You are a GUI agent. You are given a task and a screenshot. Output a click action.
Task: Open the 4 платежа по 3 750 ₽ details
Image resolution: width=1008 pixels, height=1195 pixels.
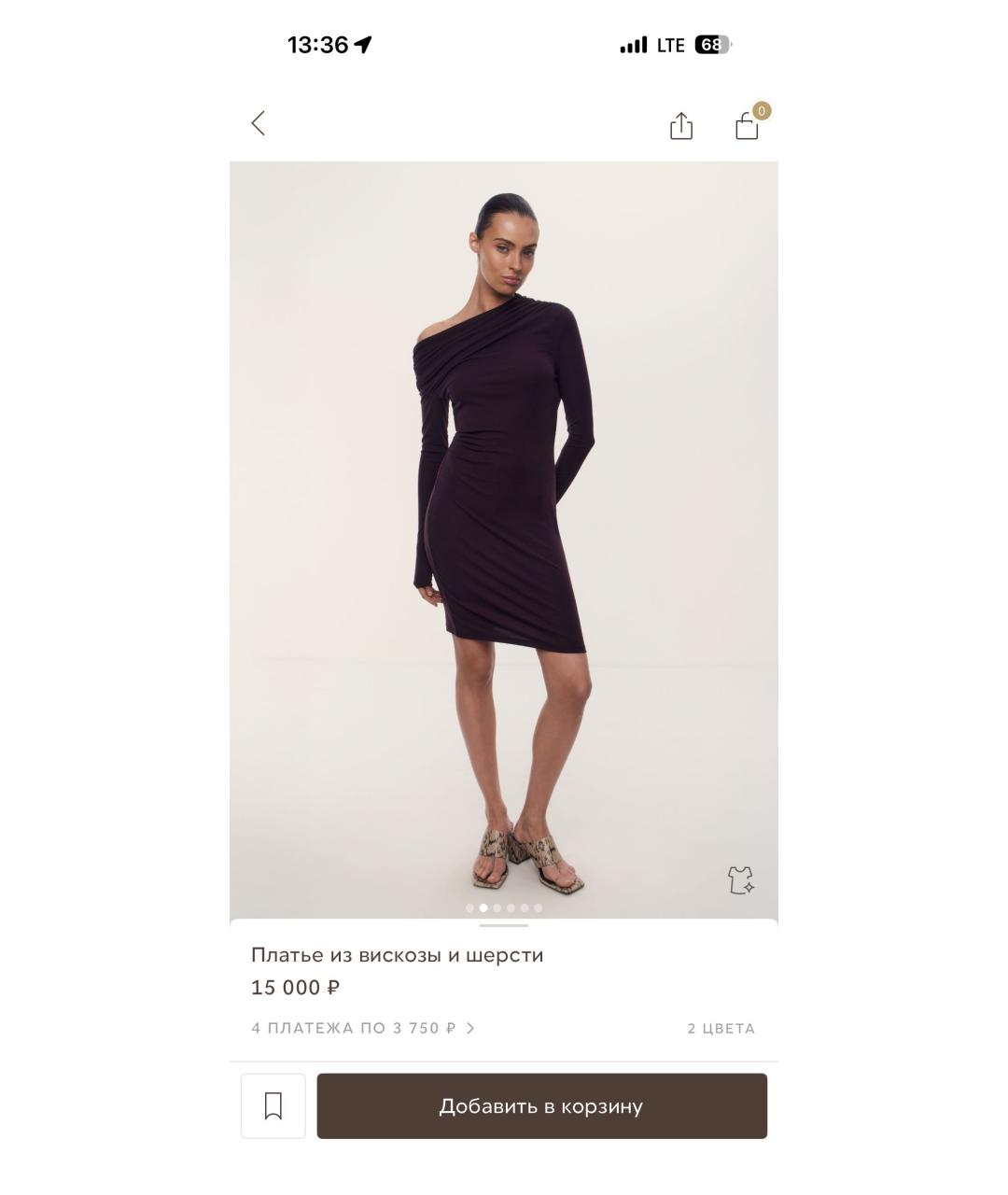(x=363, y=1028)
